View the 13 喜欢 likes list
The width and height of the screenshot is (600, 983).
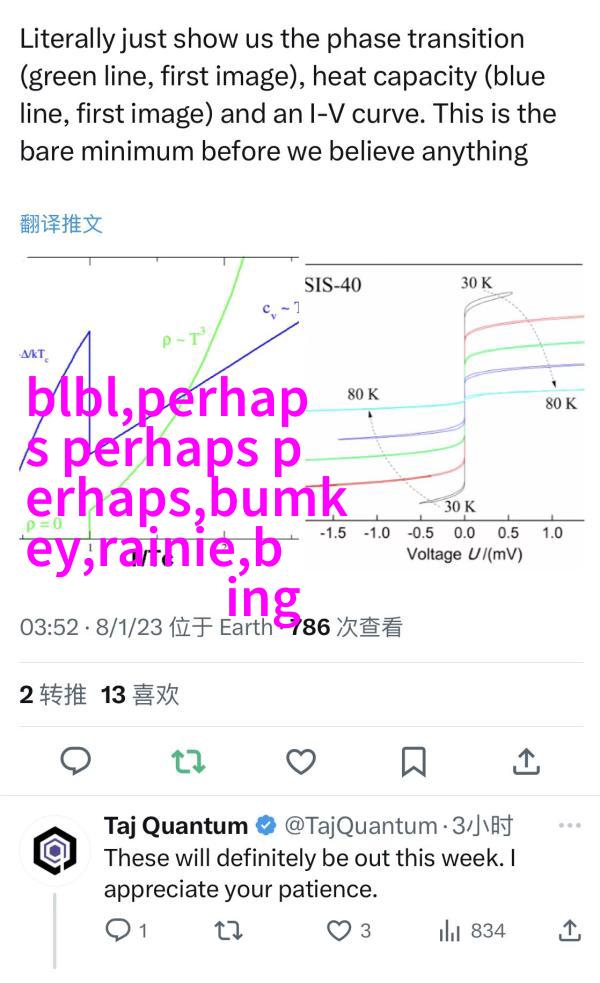tap(140, 694)
